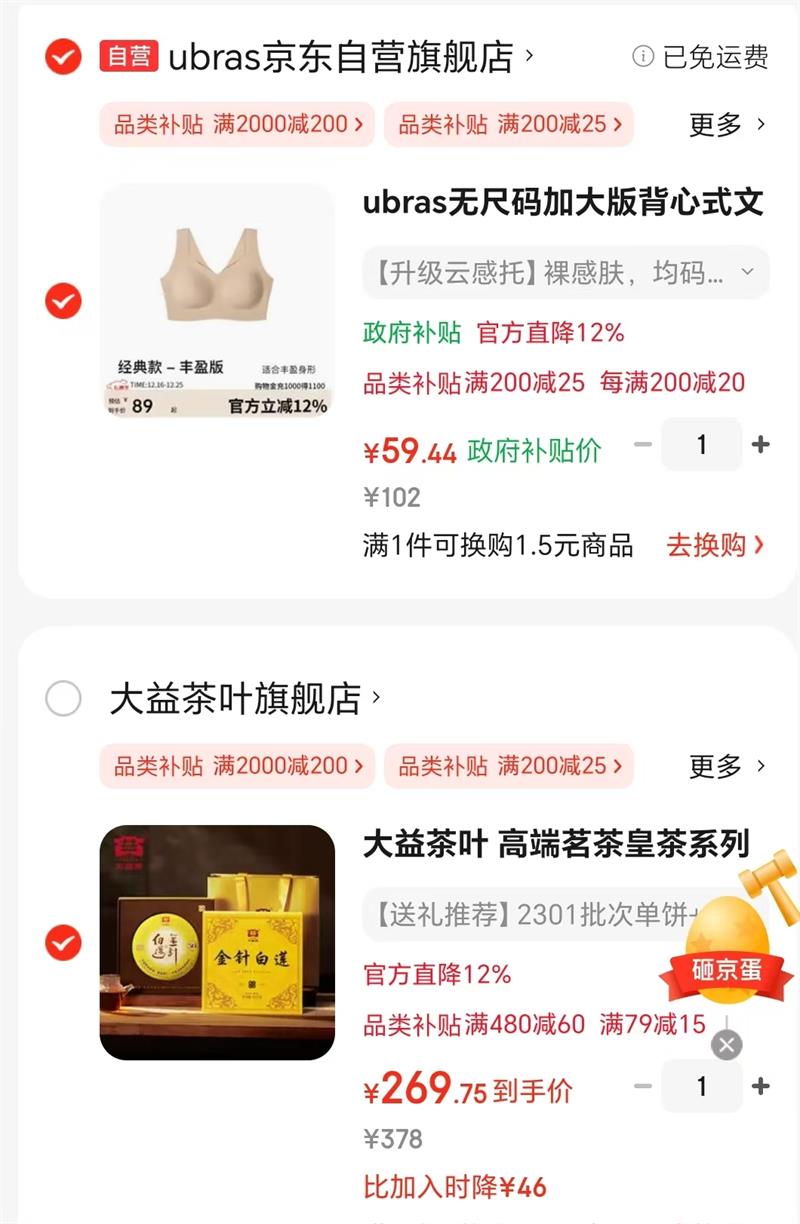The width and height of the screenshot is (800, 1224).
Task: Open the 大益茶叶旗舰店 store page
Action: [x=245, y=698]
